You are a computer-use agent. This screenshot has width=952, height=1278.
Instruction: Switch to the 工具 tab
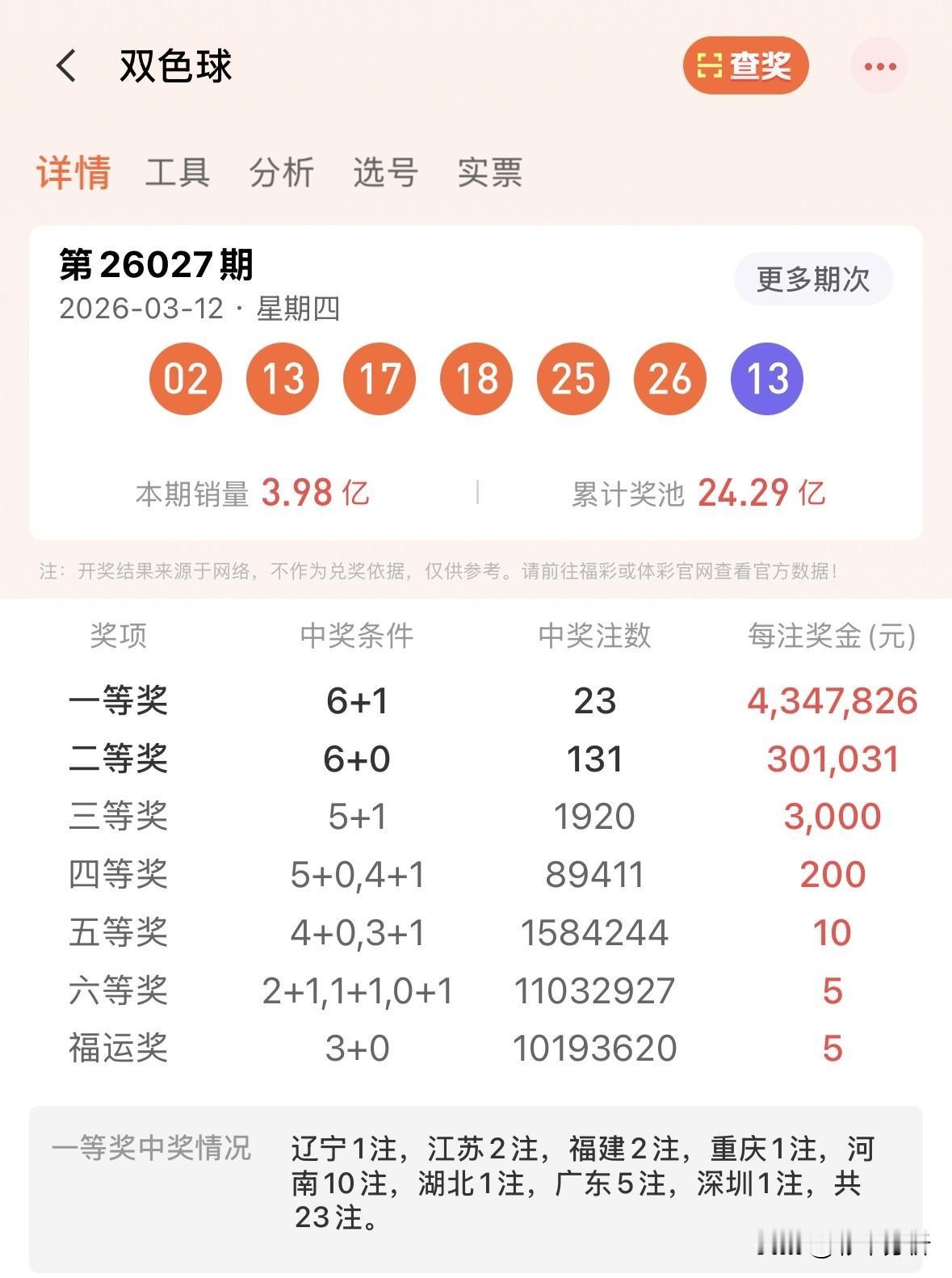tap(179, 172)
